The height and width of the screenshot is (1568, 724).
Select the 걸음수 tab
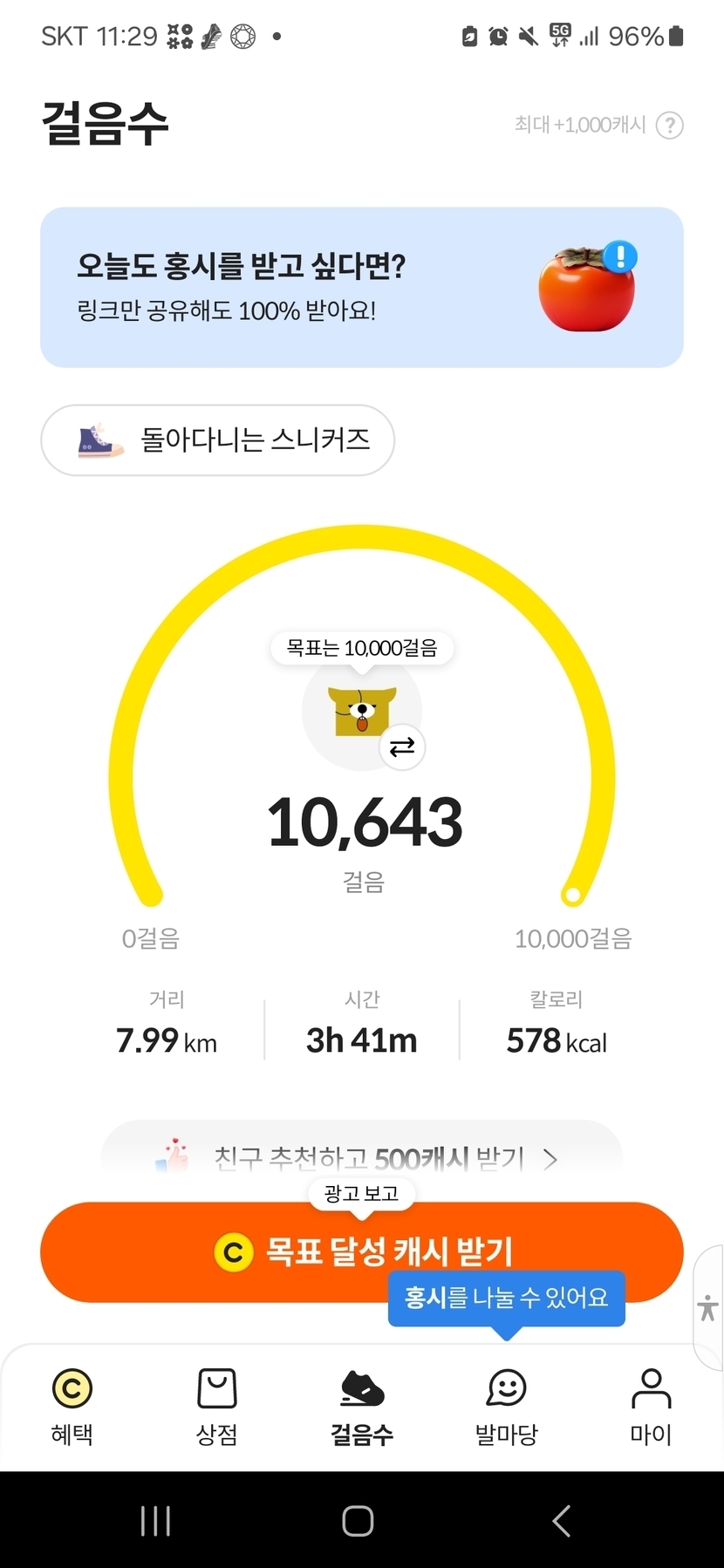click(361, 1406)
